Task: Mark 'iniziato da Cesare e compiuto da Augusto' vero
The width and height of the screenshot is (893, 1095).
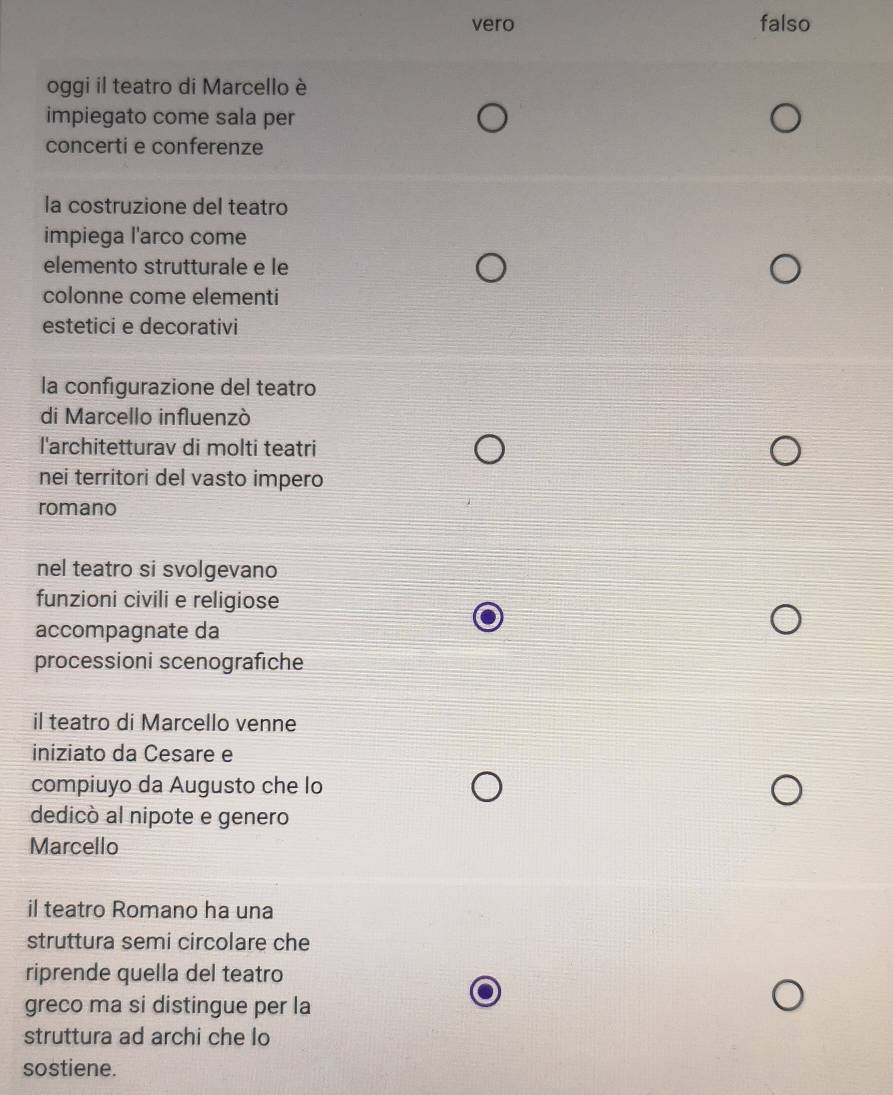Action: (x=487, y=791)
